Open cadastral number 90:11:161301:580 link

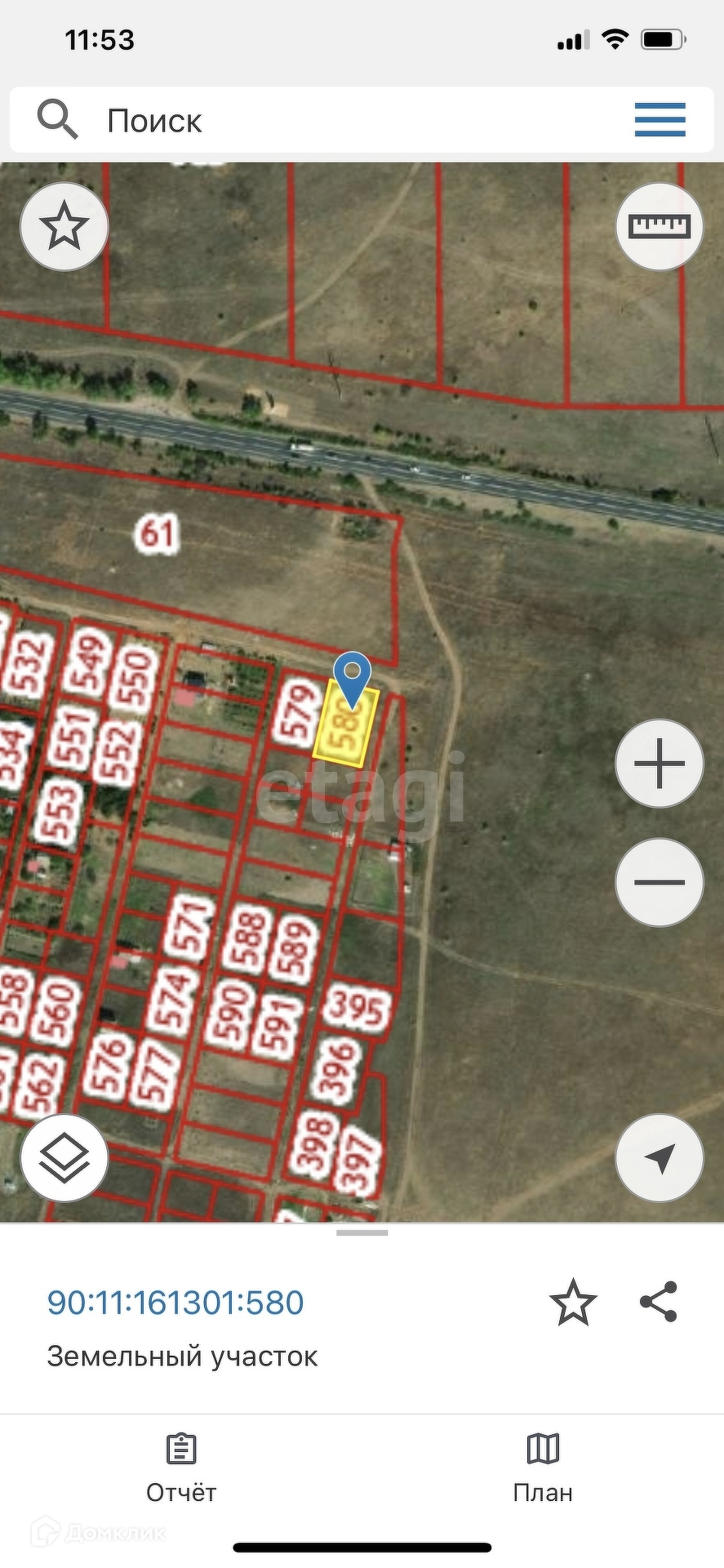[175, 1303]
